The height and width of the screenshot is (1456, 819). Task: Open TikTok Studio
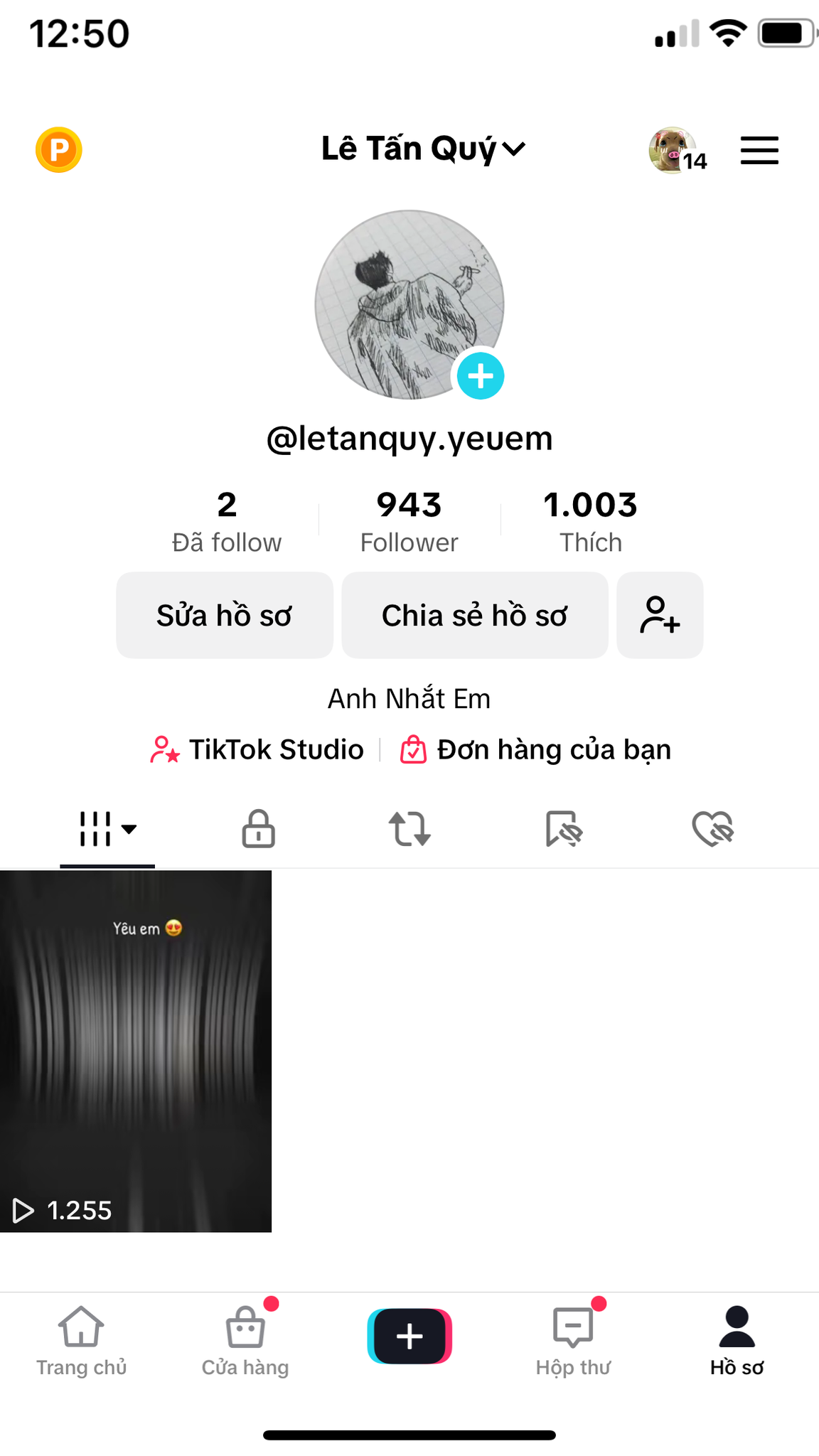257,749
